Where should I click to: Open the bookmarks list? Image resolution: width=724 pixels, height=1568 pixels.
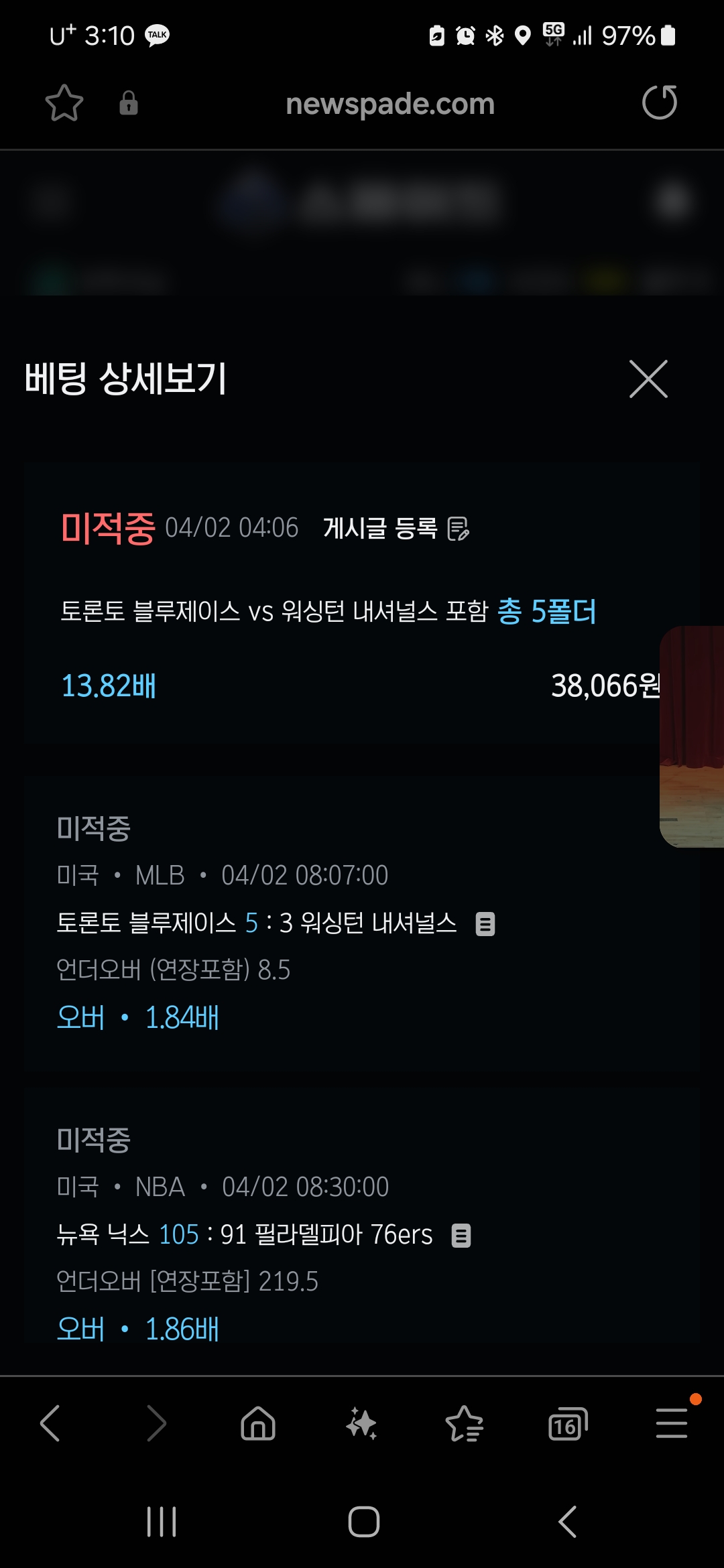click(464, 1423)
